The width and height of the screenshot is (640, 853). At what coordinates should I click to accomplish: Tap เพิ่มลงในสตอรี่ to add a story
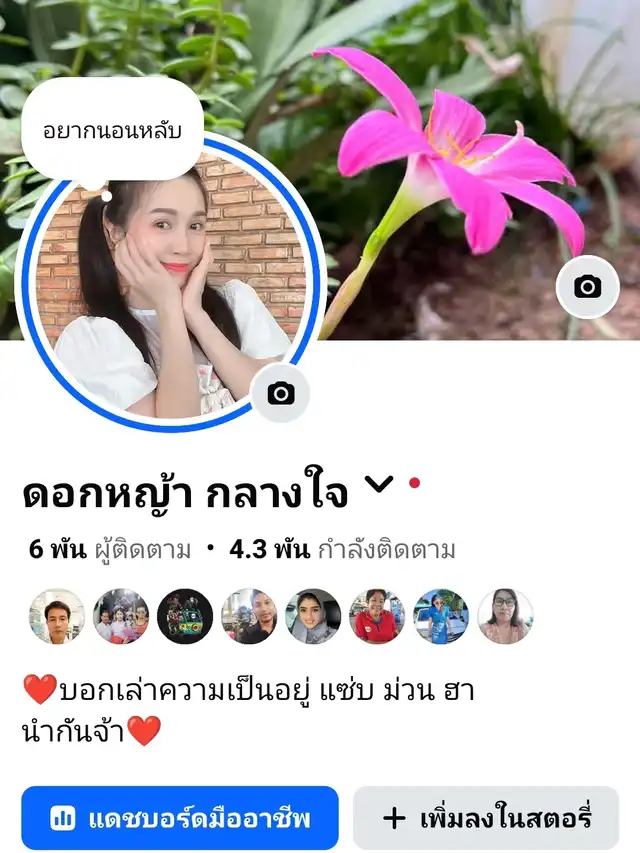pos(486,818)
